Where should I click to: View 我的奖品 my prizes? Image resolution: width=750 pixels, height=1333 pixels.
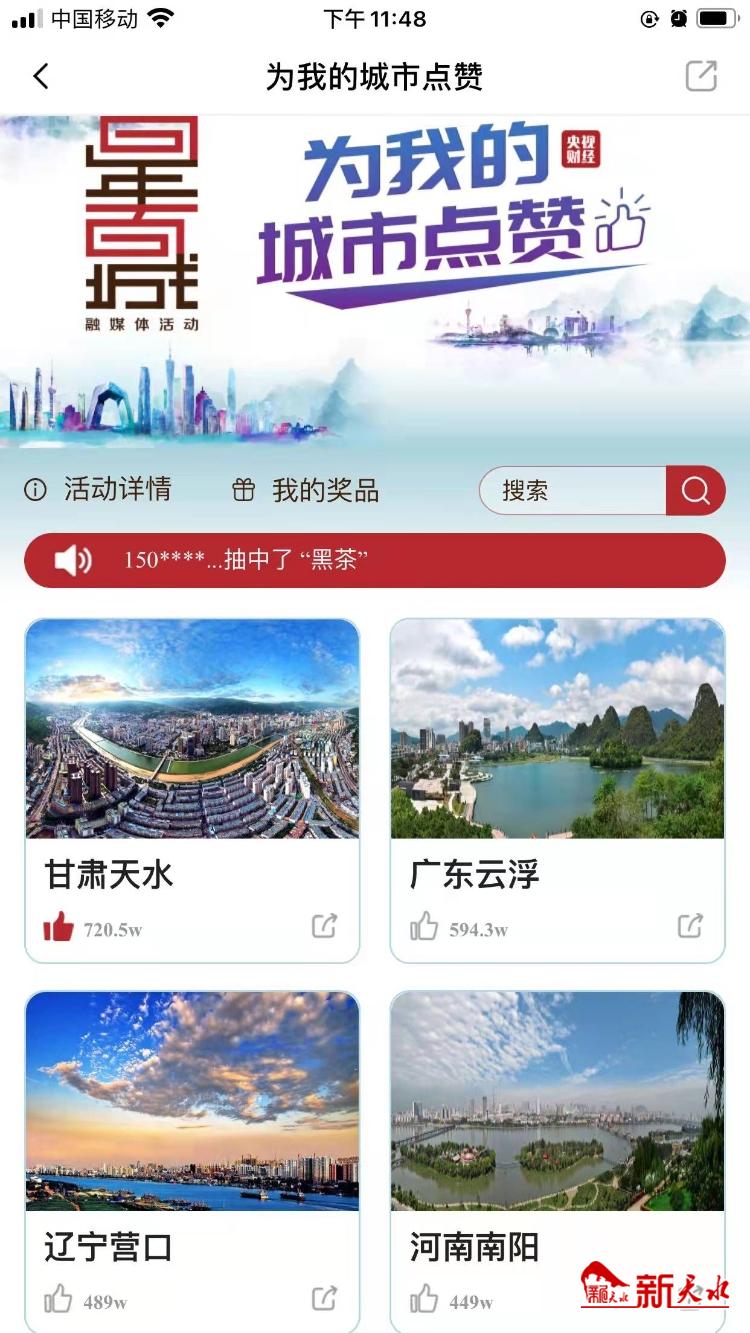pos(305,490)
